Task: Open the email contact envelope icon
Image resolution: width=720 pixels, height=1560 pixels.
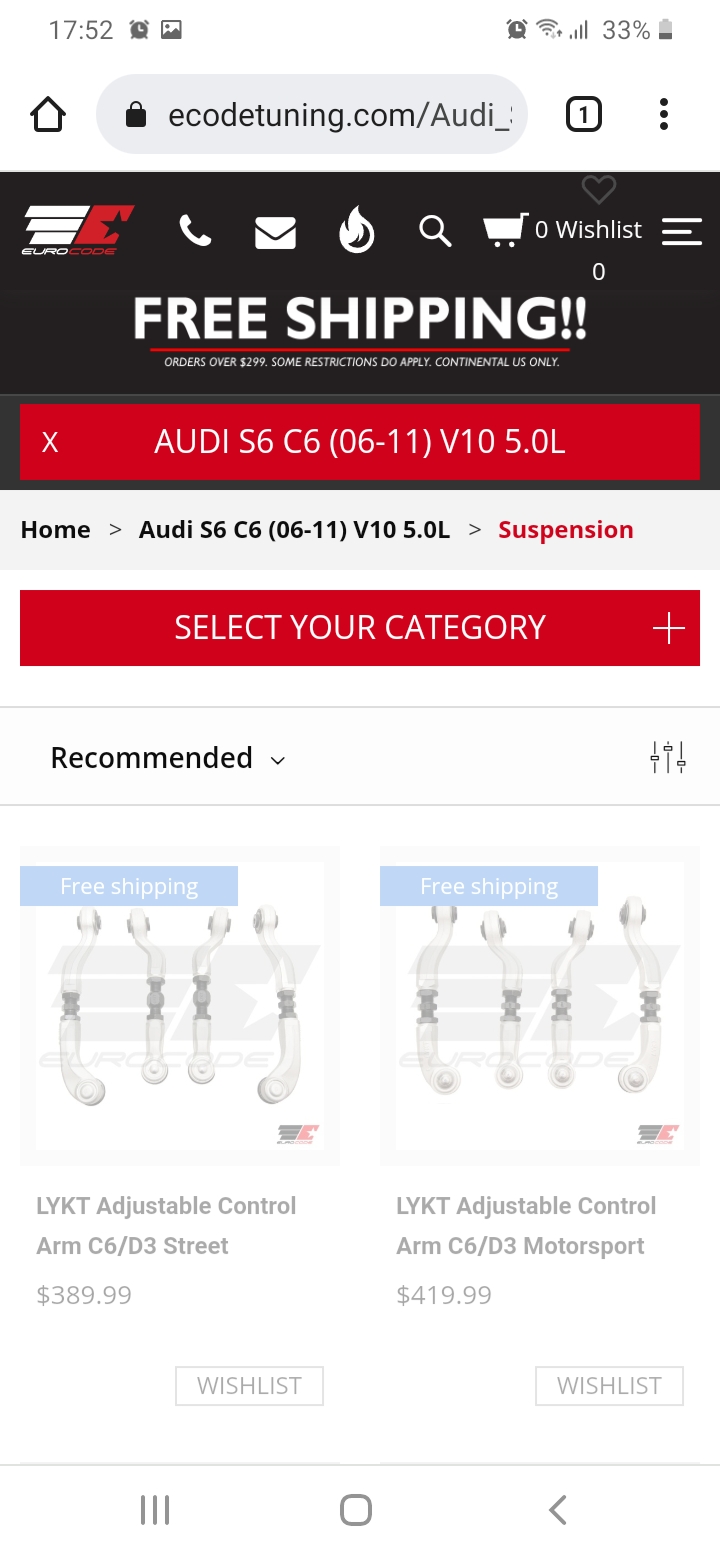Action: (x=275, y=232)
